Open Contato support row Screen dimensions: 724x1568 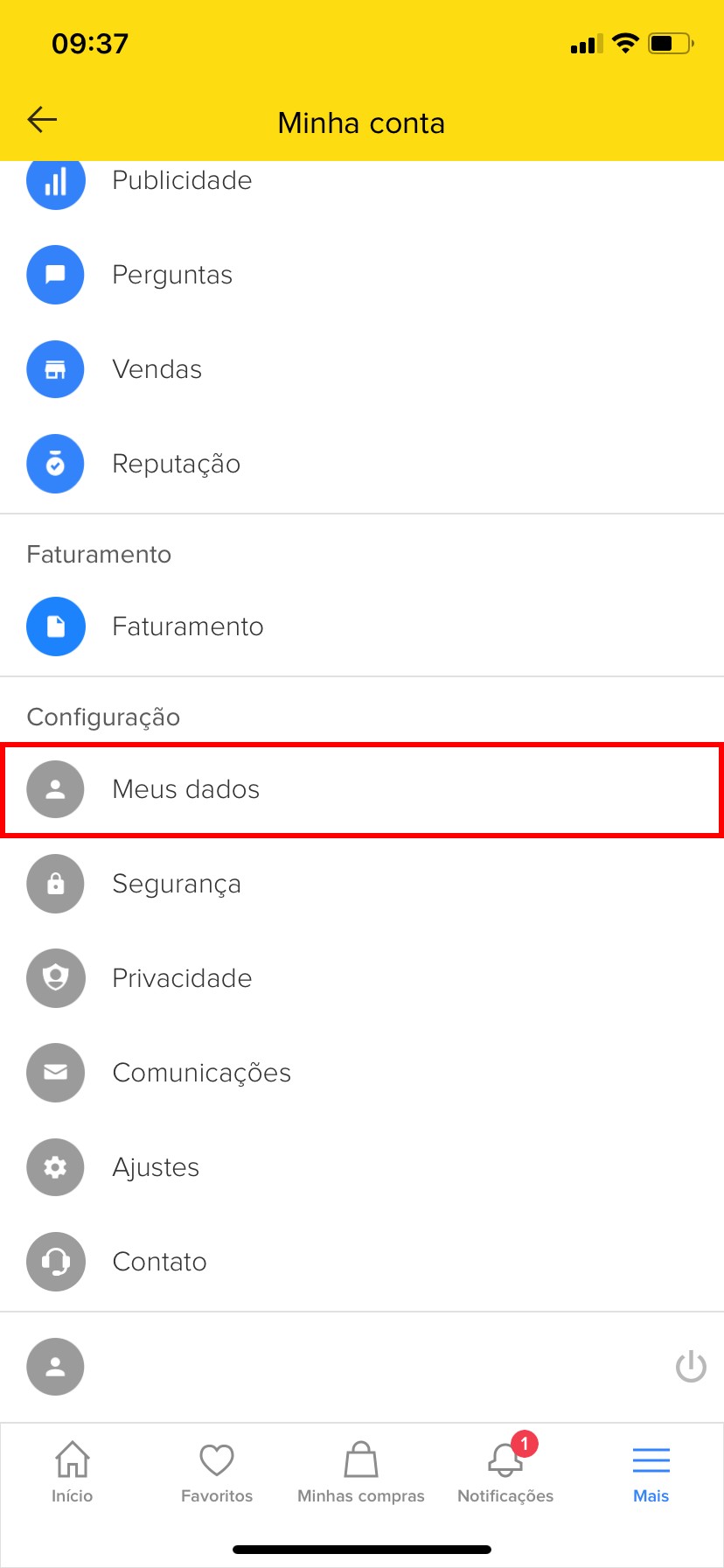pos(159,1262)
